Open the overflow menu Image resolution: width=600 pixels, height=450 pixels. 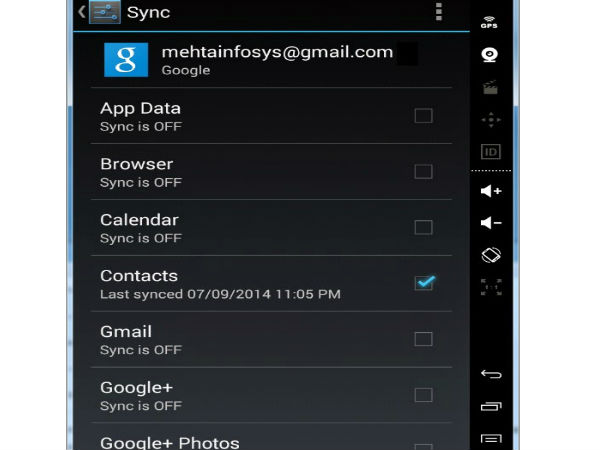pos(438,12)
